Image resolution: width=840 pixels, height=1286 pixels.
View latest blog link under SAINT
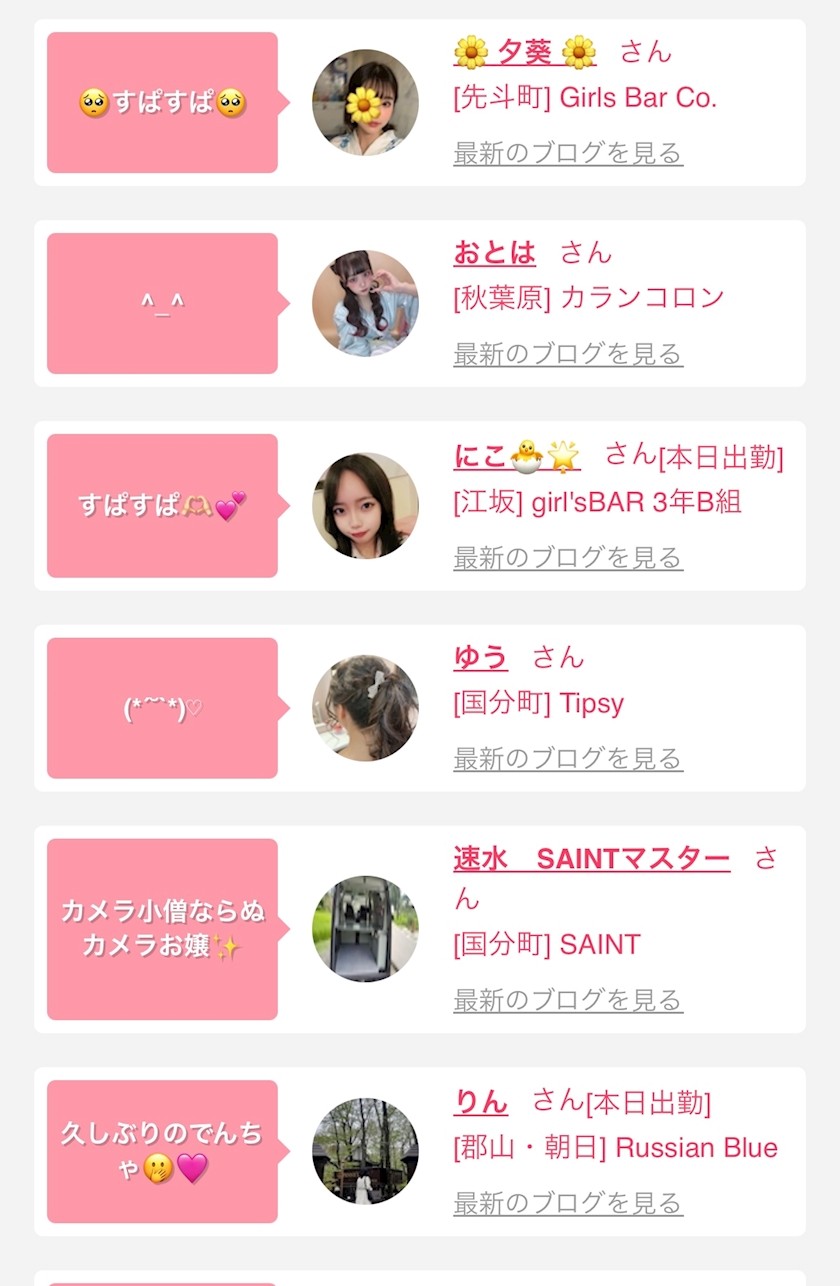coord(567,1000)
